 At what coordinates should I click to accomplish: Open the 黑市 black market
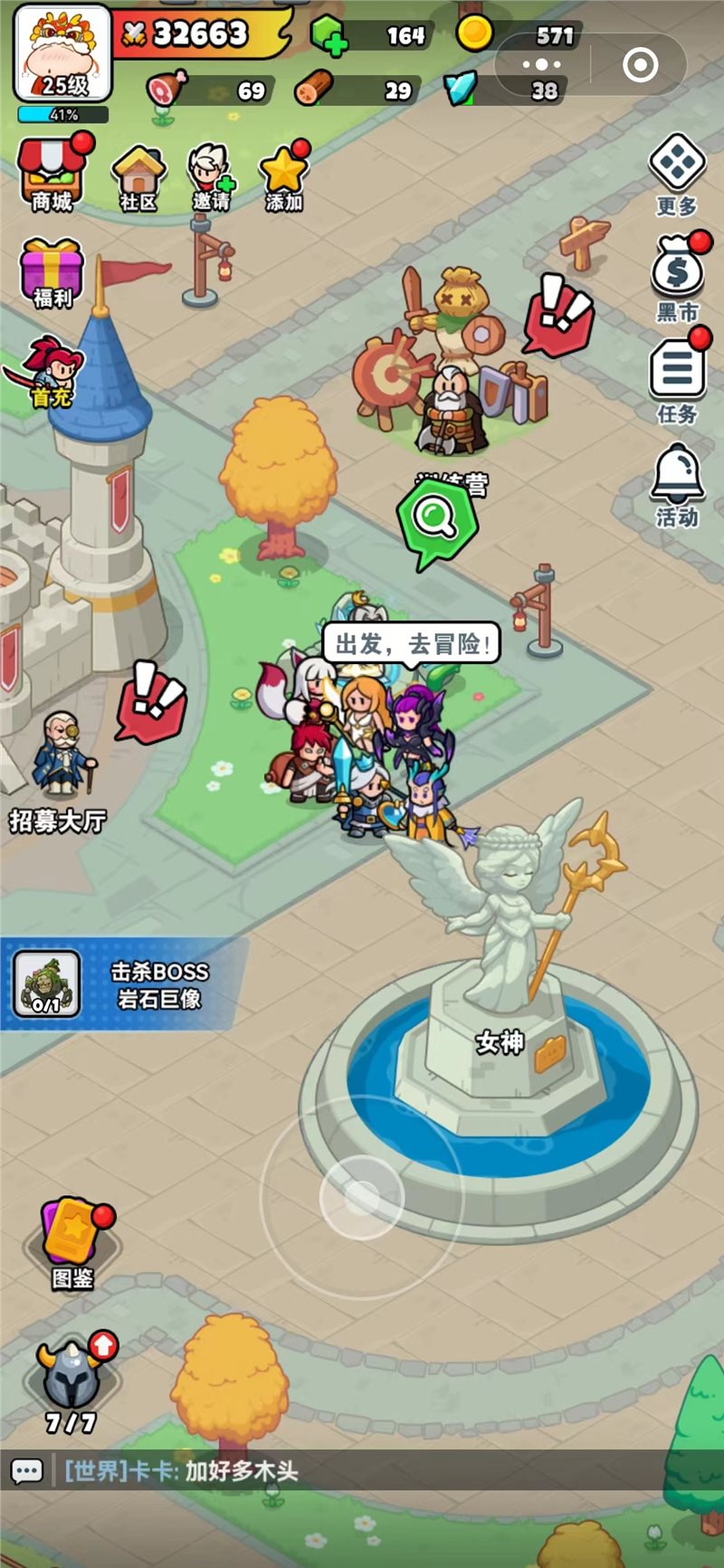[678, 276]
